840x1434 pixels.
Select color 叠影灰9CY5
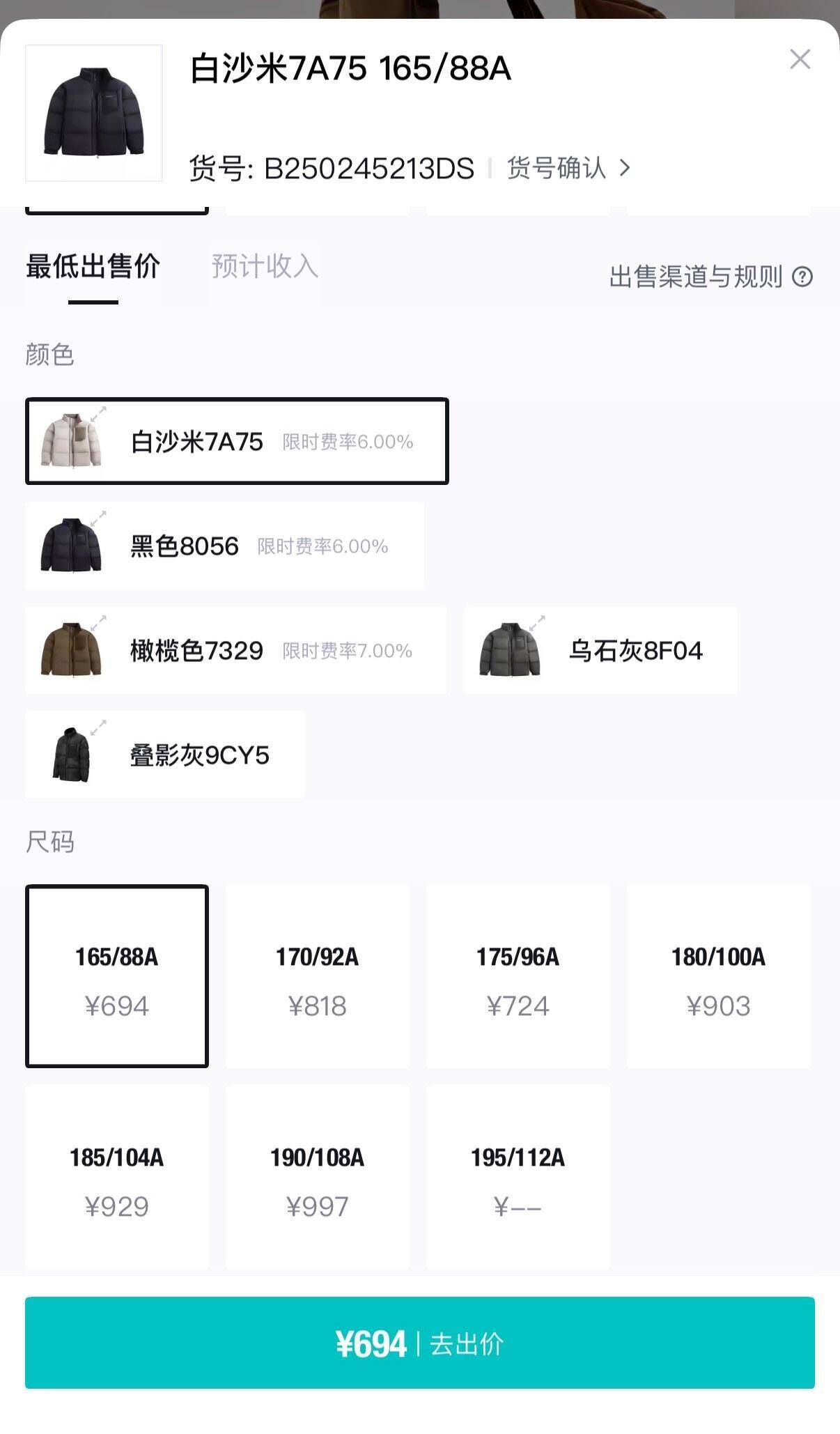click(165, 755)
